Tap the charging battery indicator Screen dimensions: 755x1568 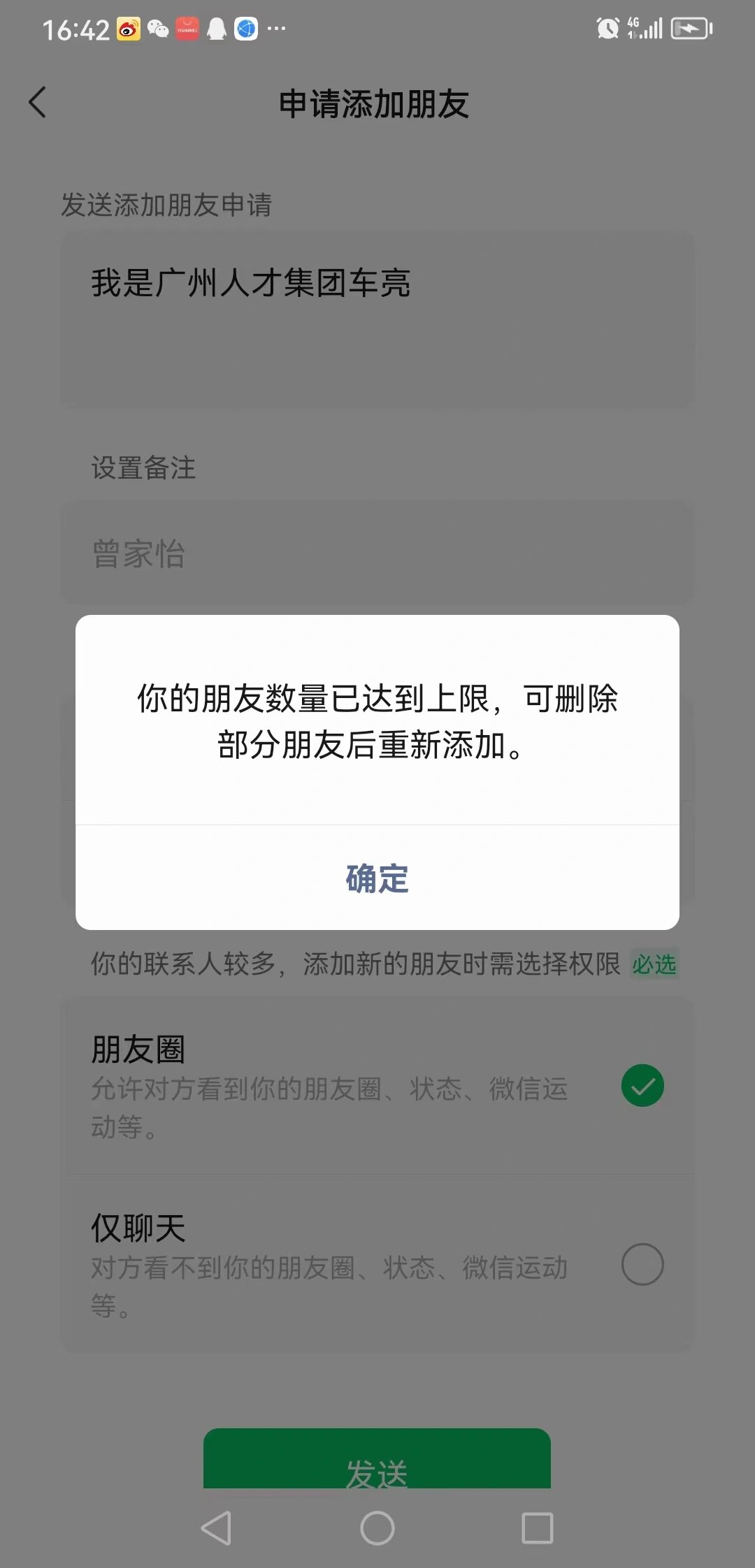[690, 28]
